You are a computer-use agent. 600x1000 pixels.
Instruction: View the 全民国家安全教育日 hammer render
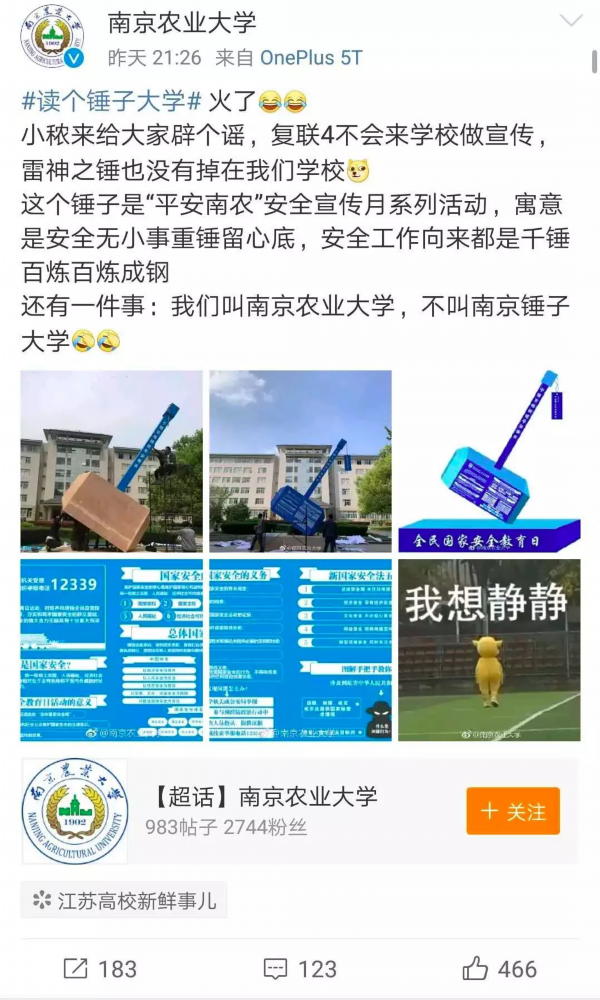click(x=489, y=461)
